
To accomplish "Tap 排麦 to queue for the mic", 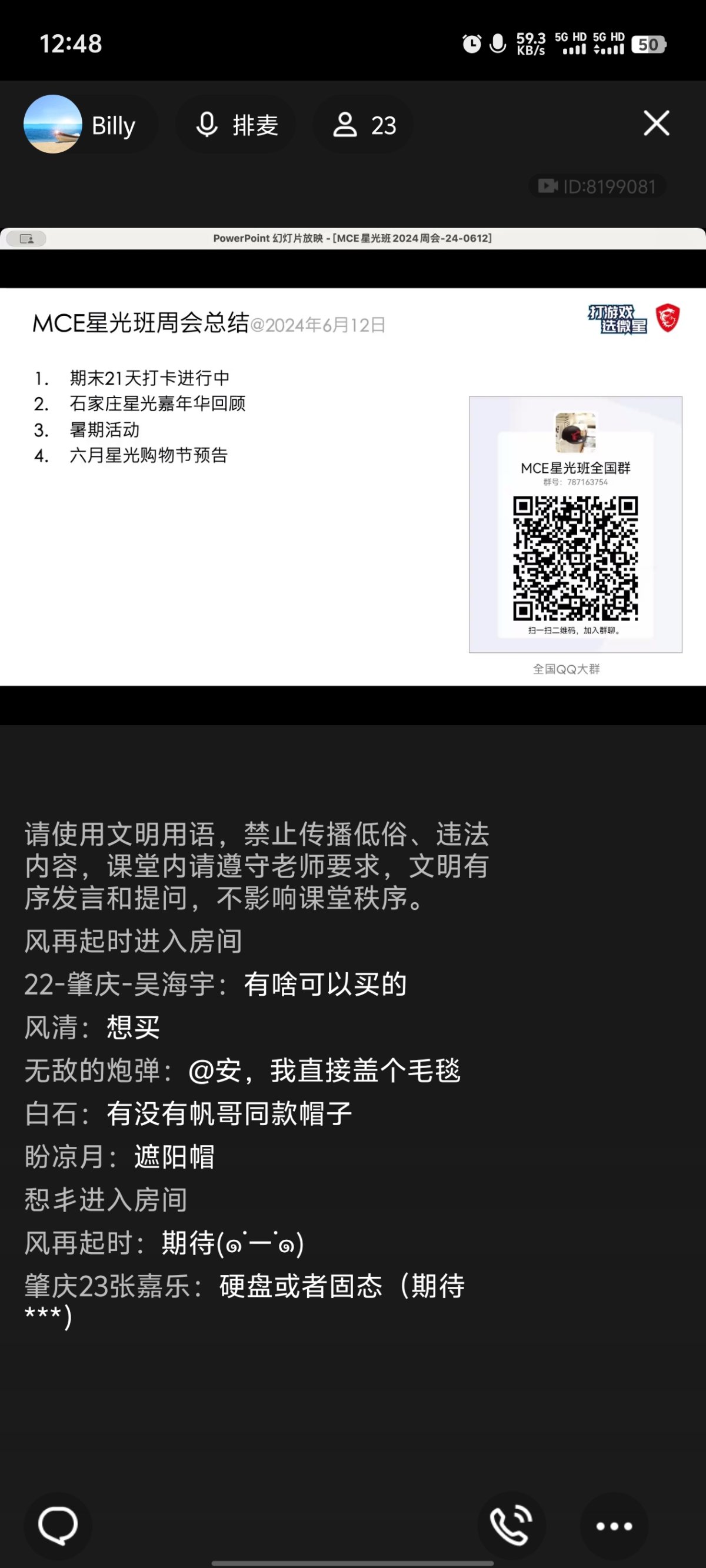I will pos(237,125).
